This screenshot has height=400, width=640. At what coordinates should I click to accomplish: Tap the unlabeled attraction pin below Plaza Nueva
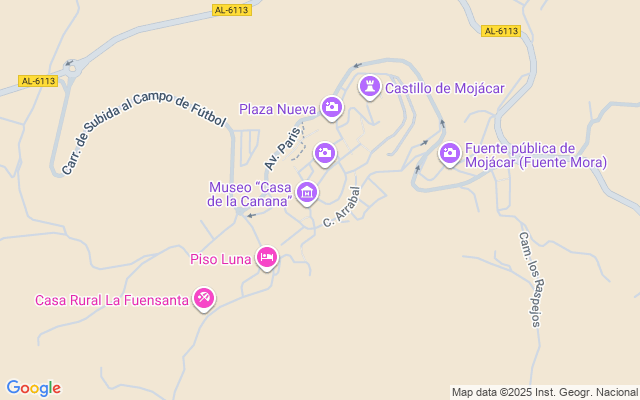pos(324,153)
